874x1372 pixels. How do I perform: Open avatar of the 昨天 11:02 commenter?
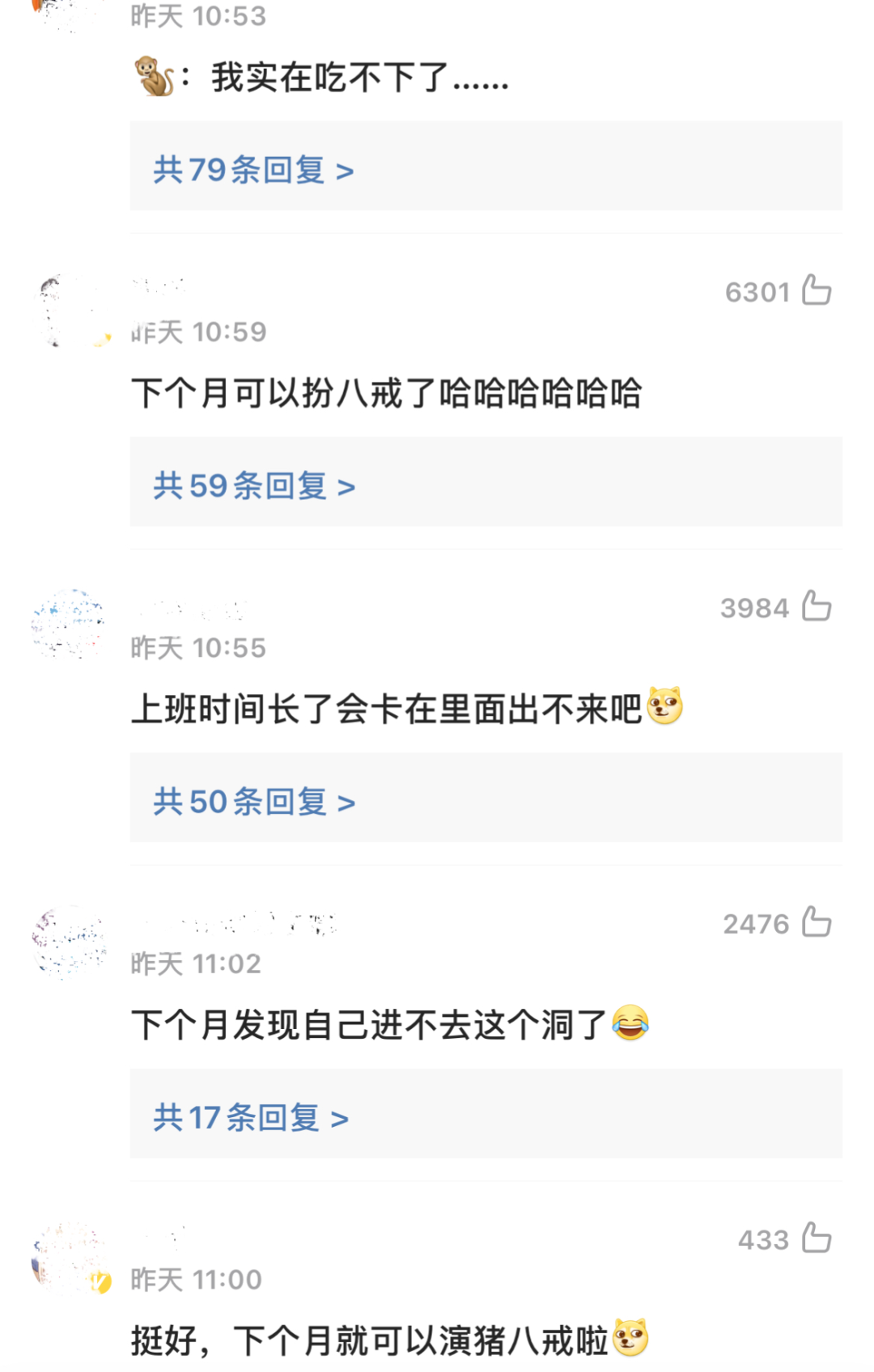(69, 941)
